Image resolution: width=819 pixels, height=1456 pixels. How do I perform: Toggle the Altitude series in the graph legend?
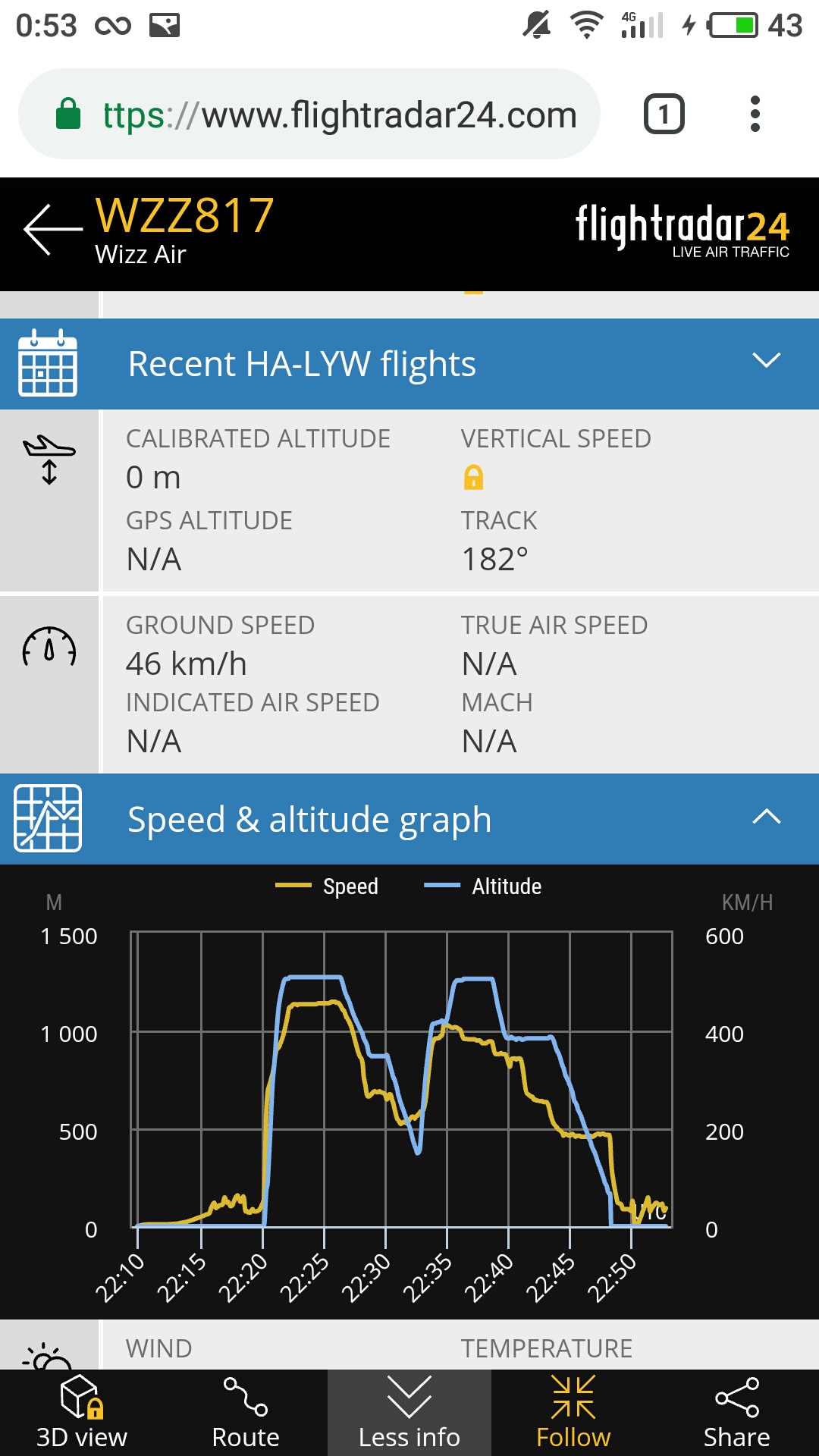(x=484, y=886)
